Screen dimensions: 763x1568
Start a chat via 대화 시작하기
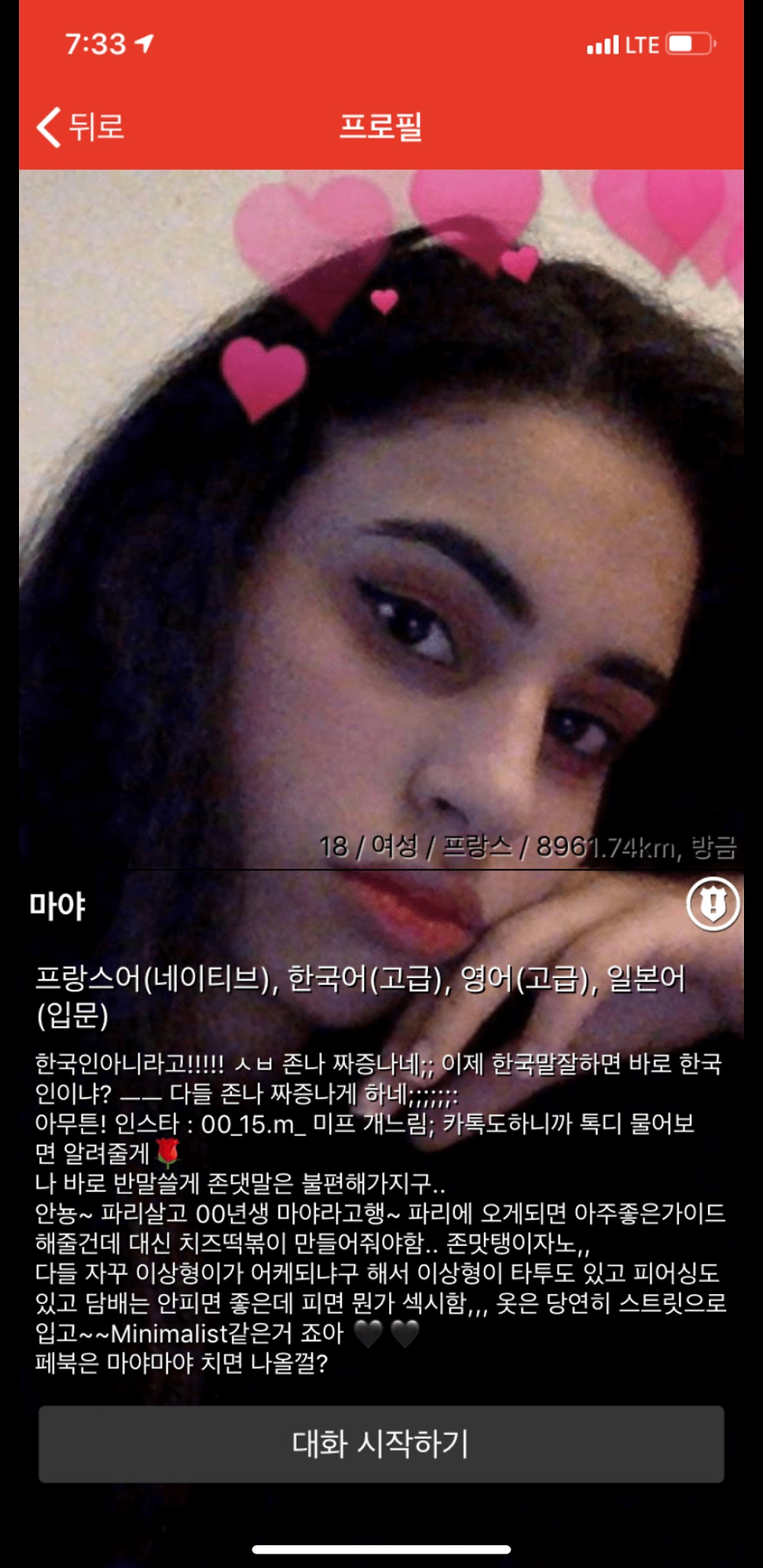pyautogui.click(x=381, y=1444)
